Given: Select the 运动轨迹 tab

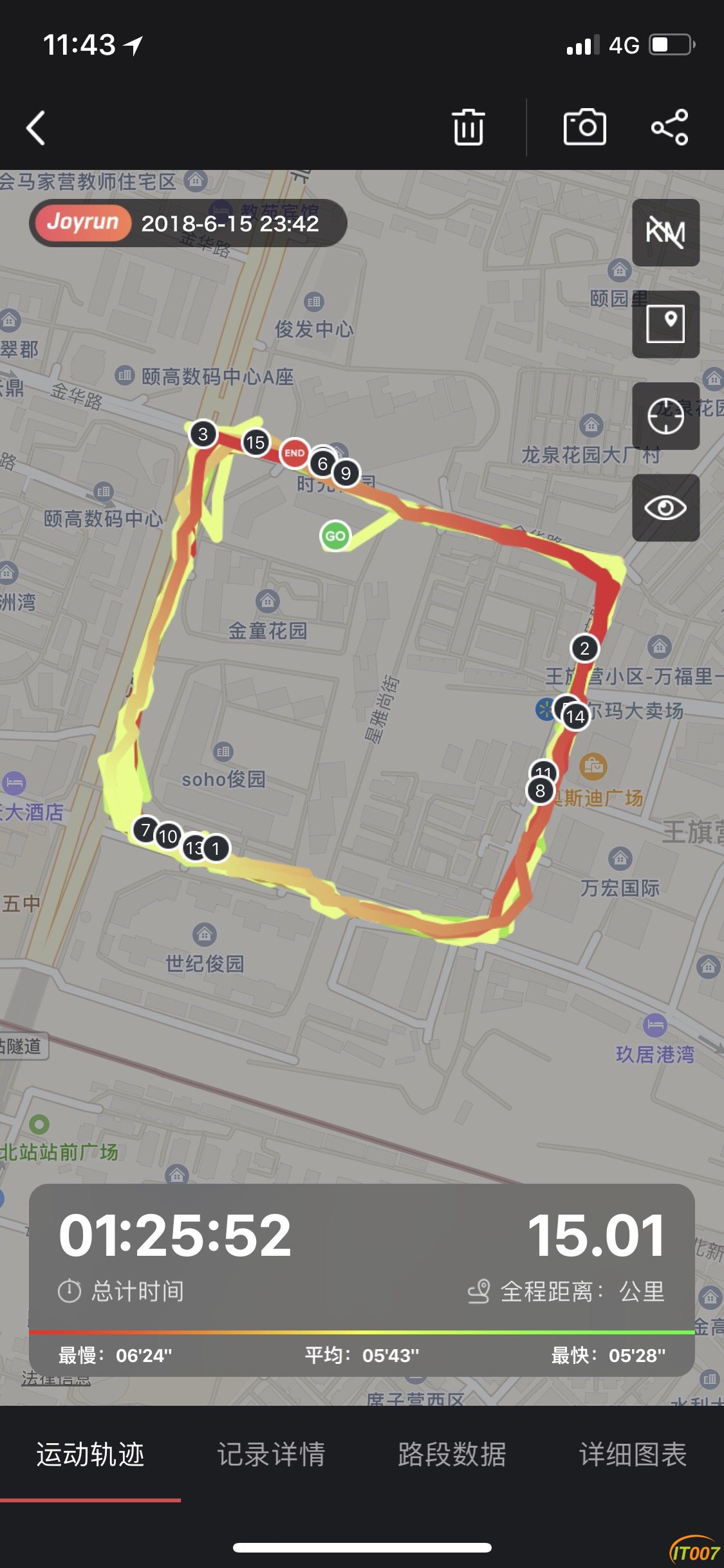Looking at the screenshot, I should tap(90, 1455).
